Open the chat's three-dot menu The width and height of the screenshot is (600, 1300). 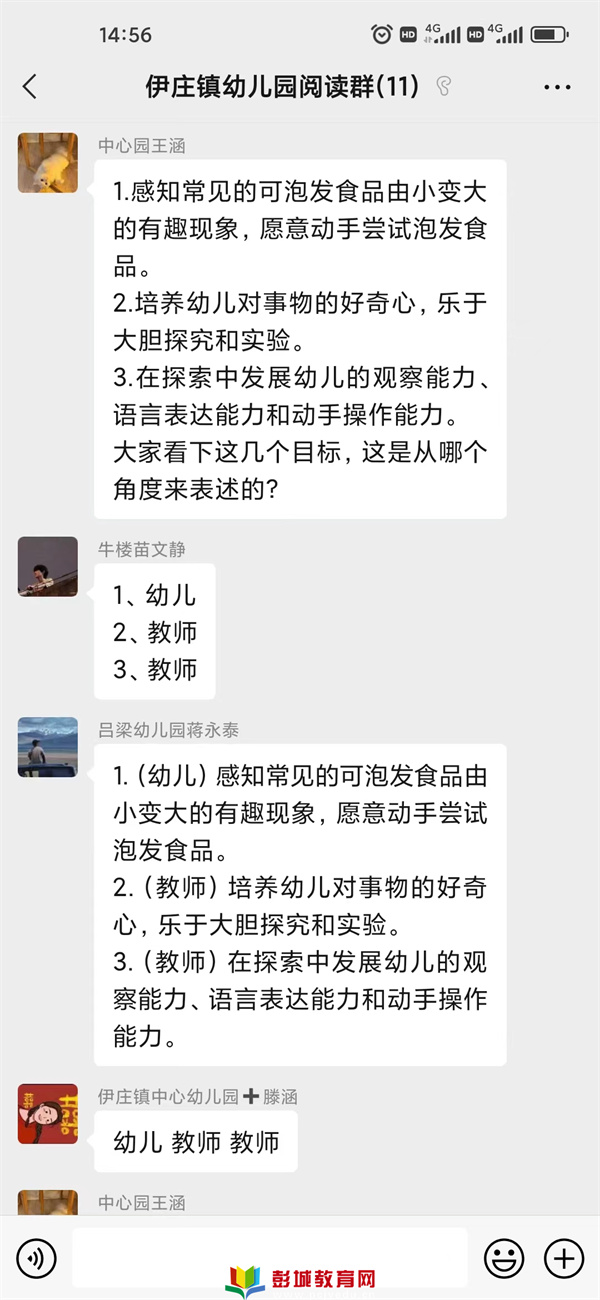coord(557,88)
